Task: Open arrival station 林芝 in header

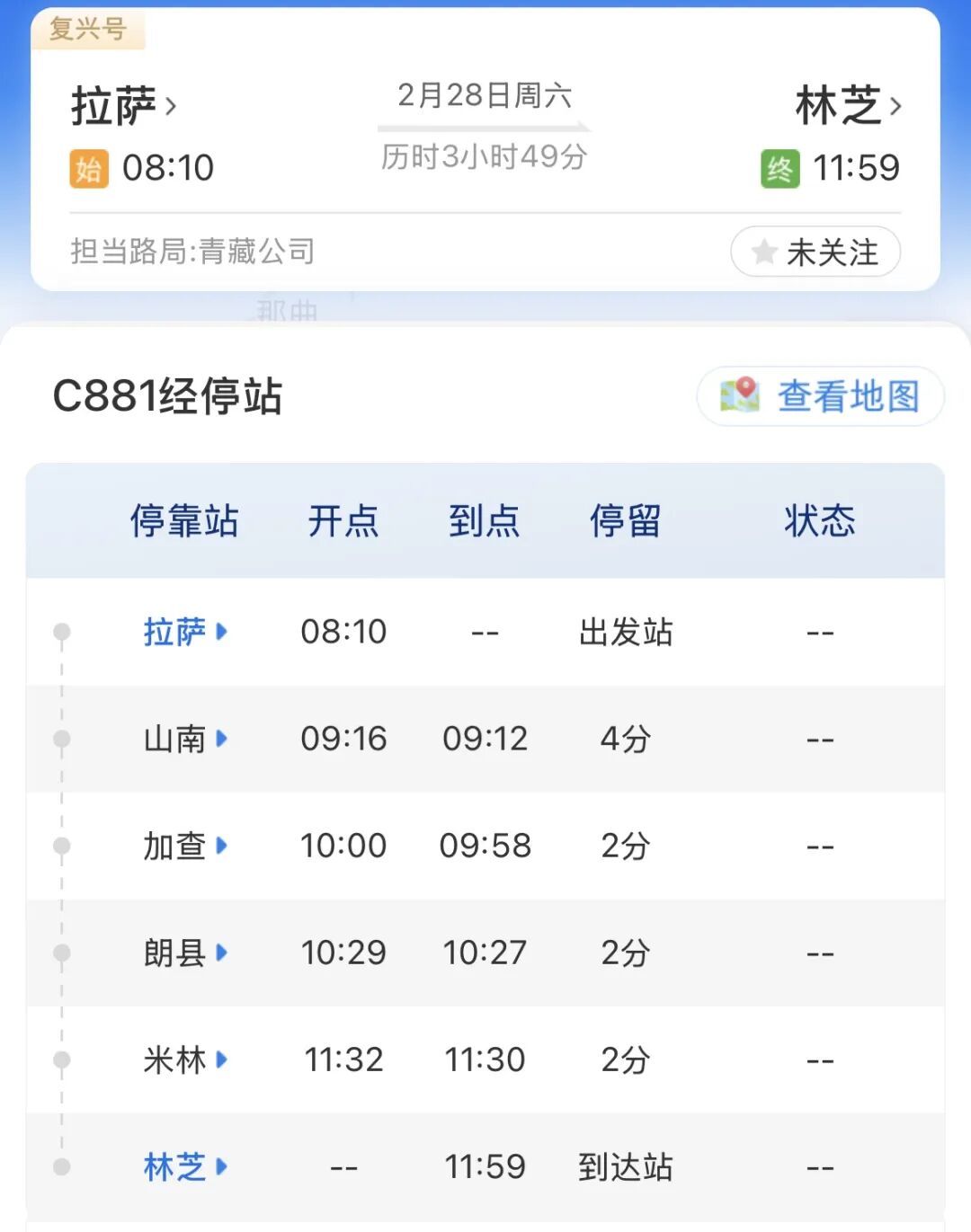Action: [848, 106]
